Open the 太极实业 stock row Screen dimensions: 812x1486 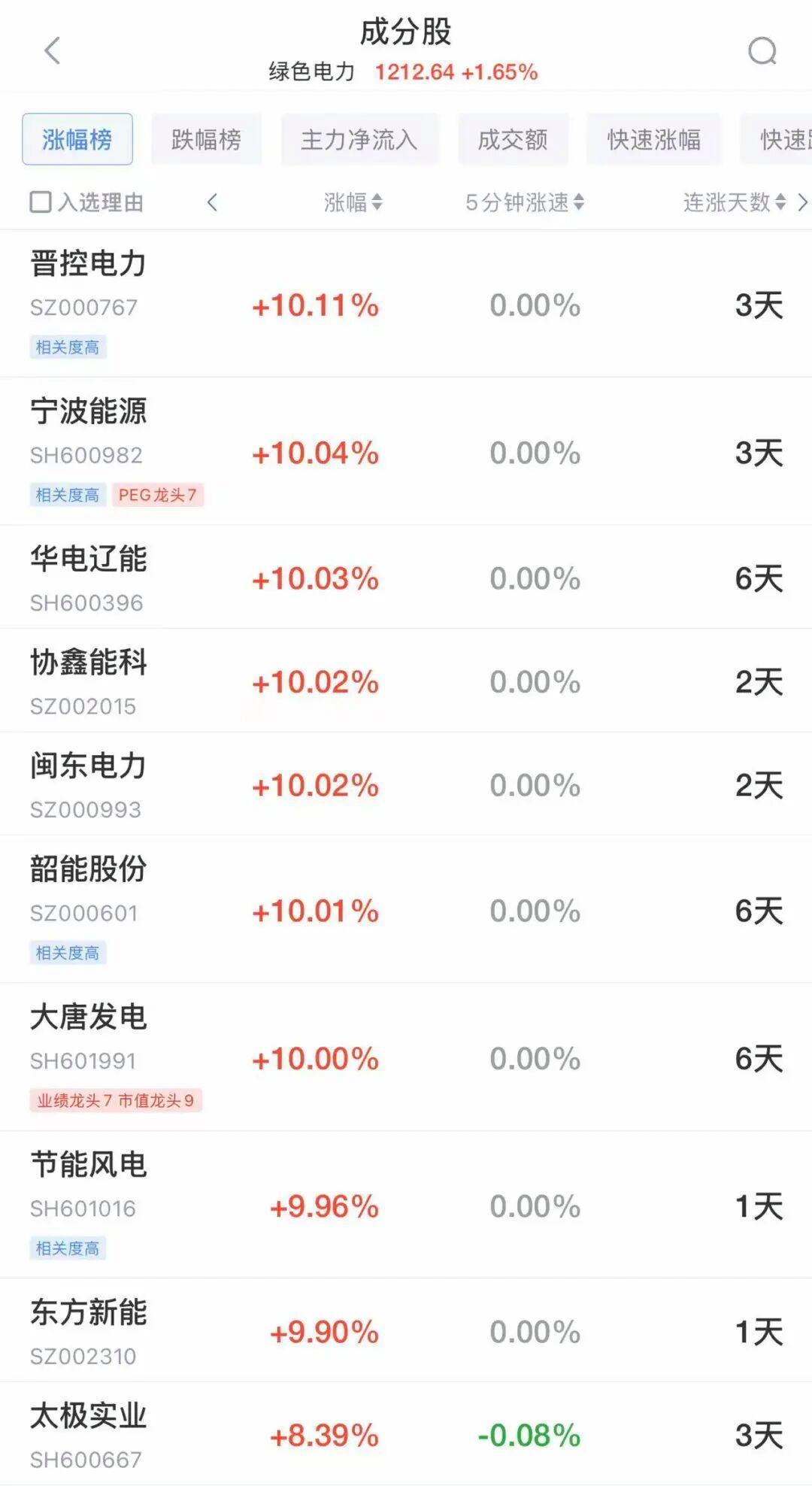(x=406, y=1433)
